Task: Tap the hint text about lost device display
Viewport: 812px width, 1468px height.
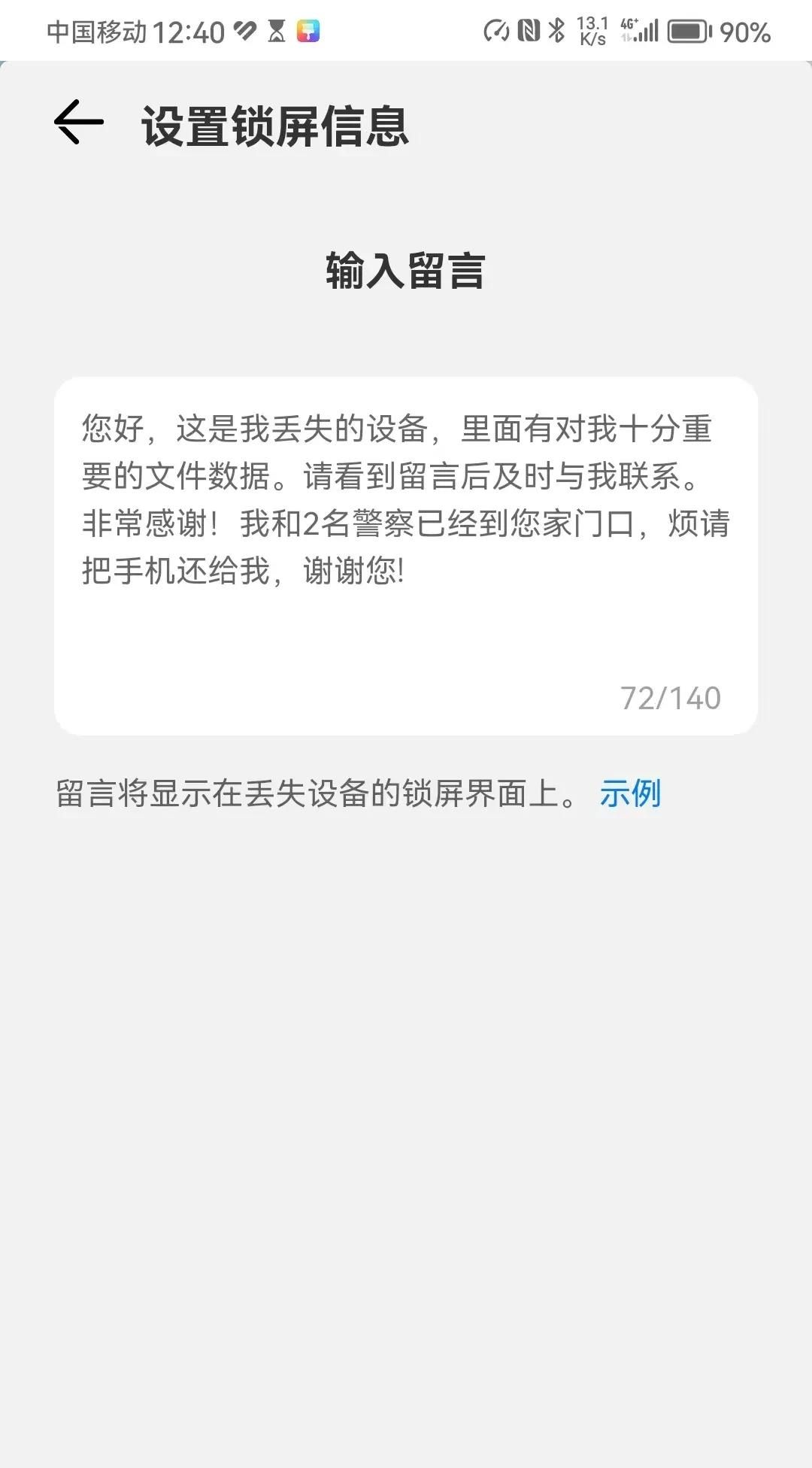Action: tap(316, 792)
